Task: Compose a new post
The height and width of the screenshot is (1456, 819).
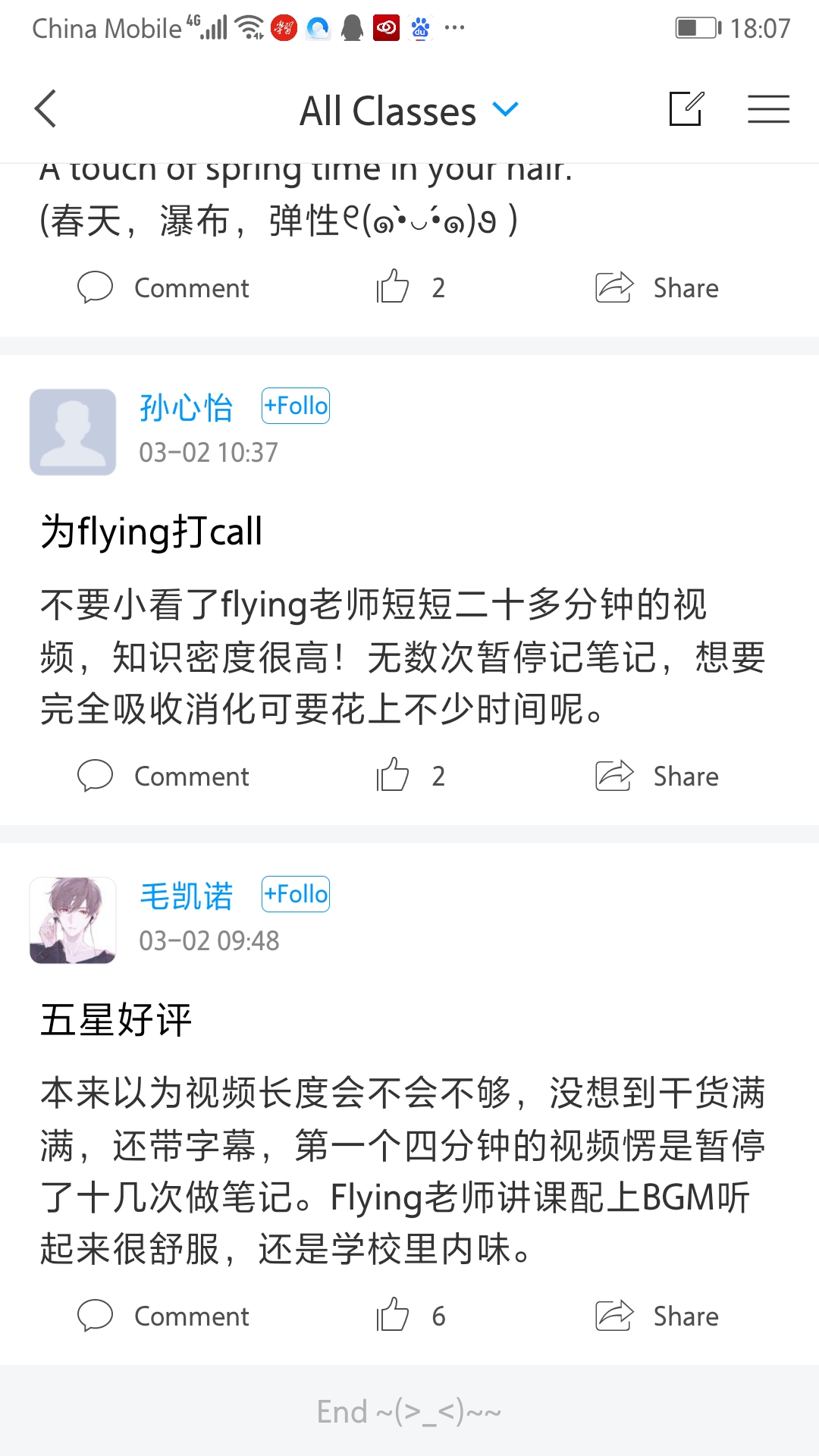Action: pyautogui.click(x=686, y=109)
